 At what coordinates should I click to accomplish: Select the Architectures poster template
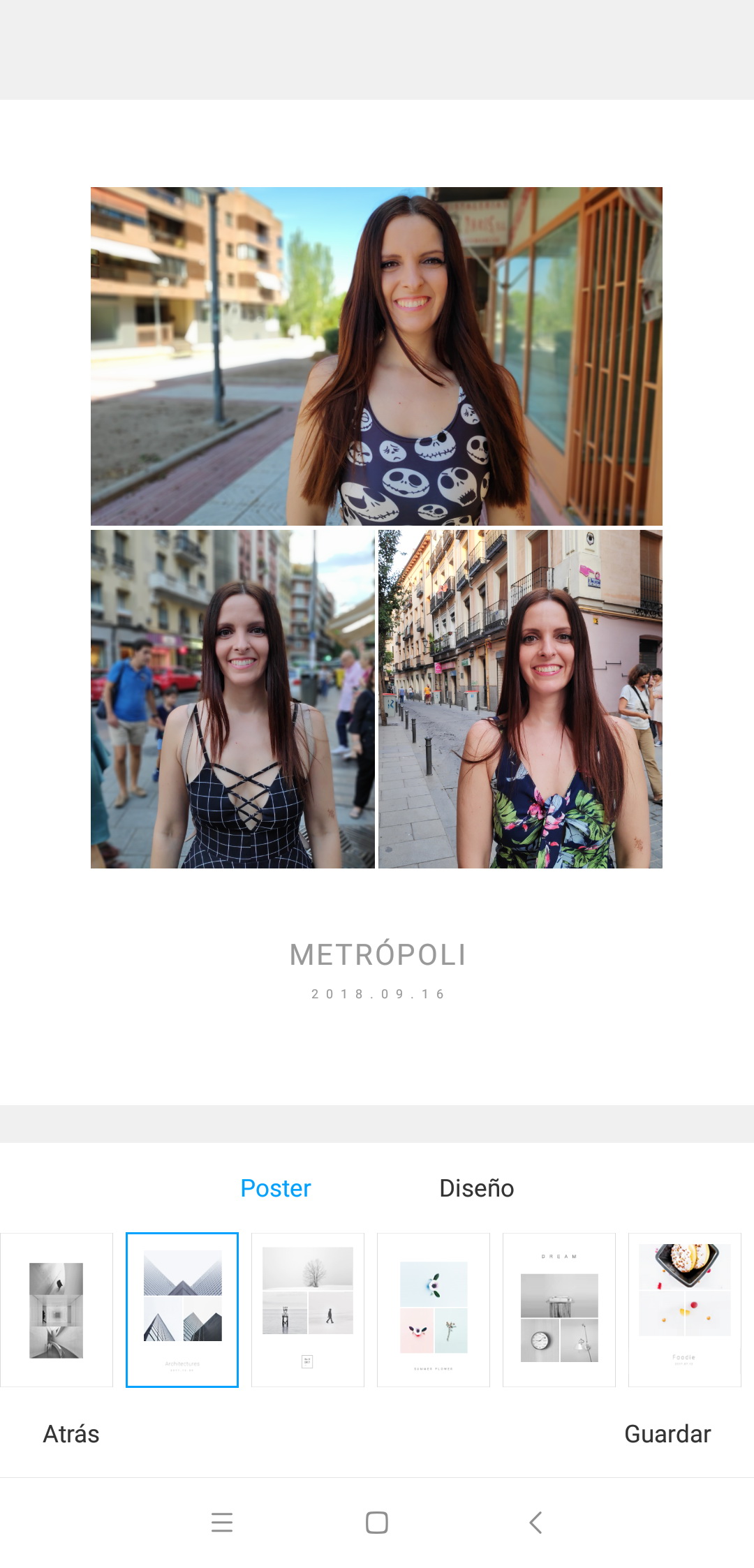tap(182, 1310)
